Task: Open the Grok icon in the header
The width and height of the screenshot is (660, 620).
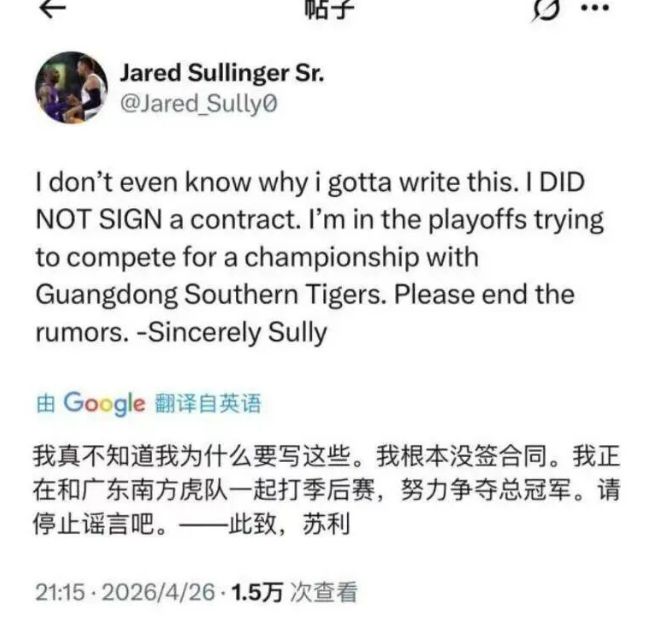Action: (548, 8)
